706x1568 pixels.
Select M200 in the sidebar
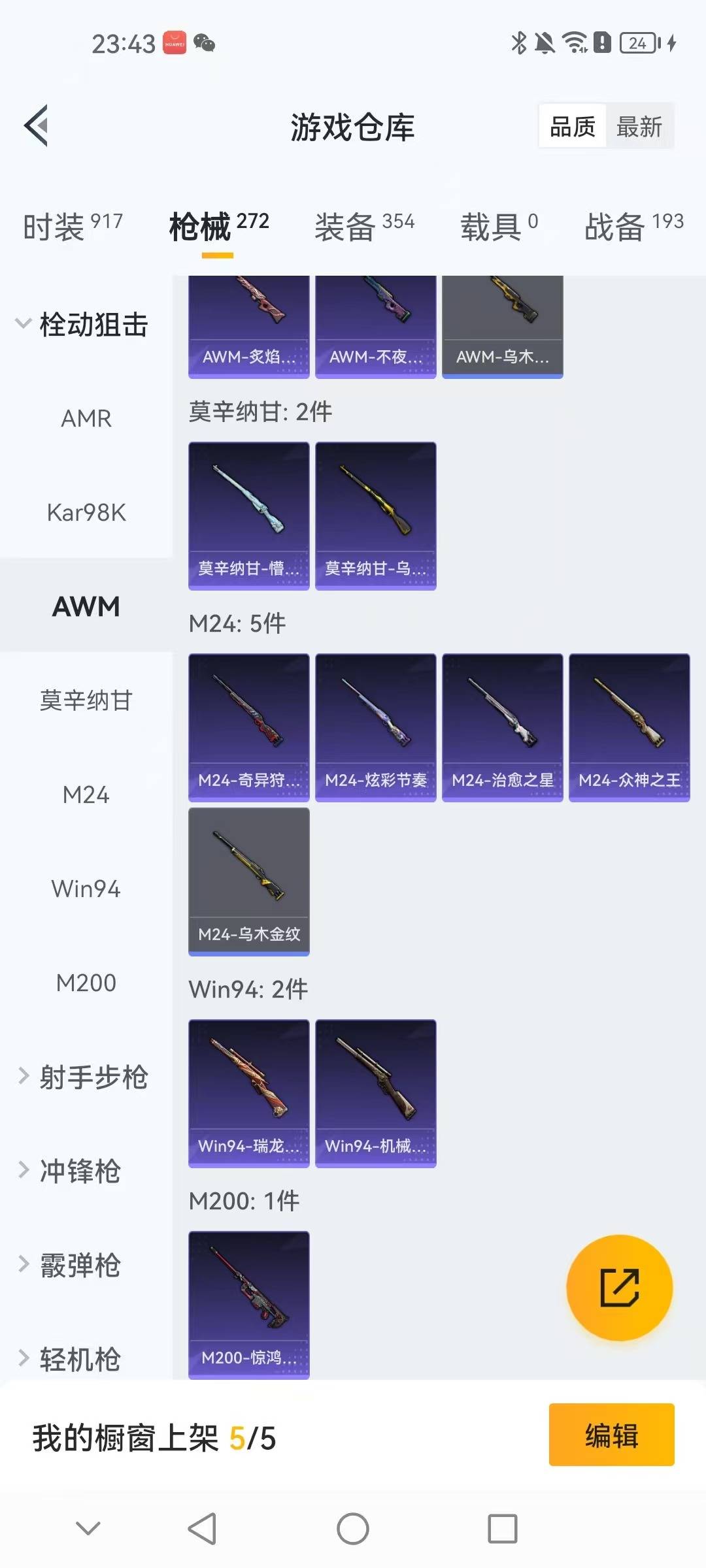(86, 983)
